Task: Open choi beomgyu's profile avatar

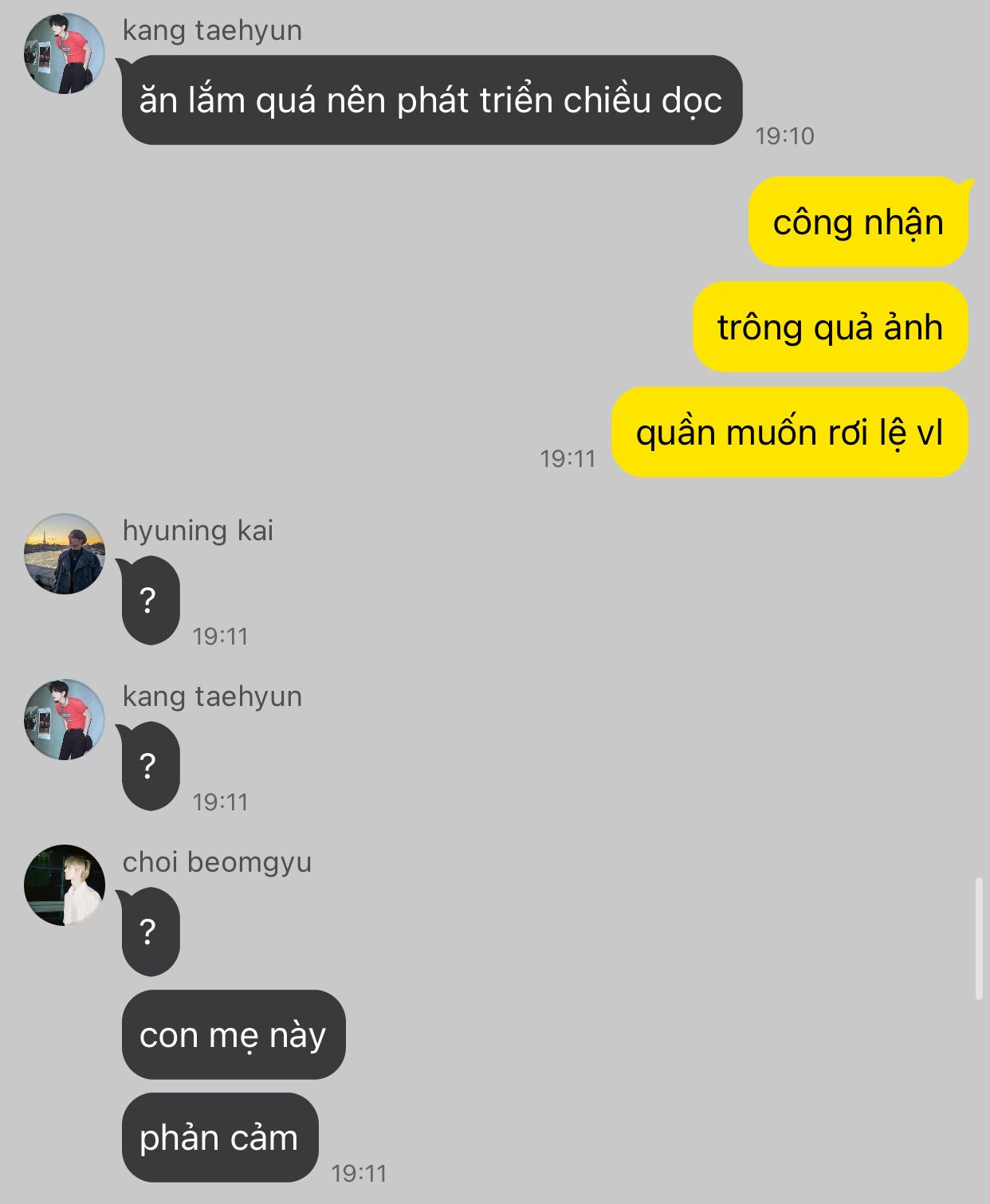Action: (65, 885)
